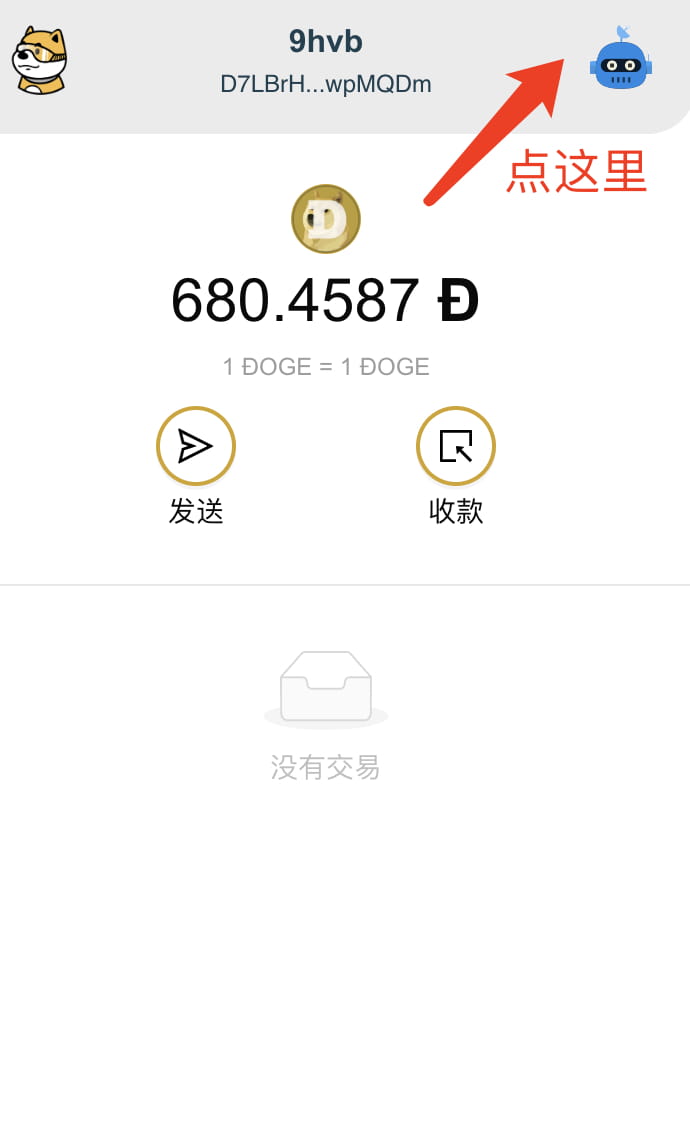This screenshot has width=690, height=1148.
Task: Tap the blue robot icon
Action: click(x=620, y=61)
